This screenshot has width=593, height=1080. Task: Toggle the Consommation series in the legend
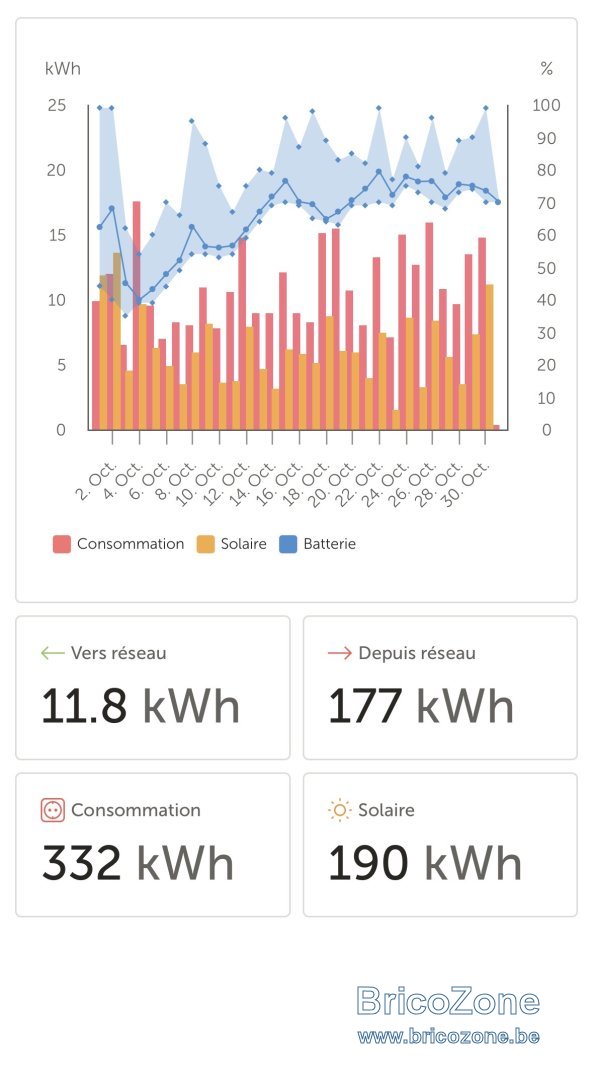[x=118, y=544]
